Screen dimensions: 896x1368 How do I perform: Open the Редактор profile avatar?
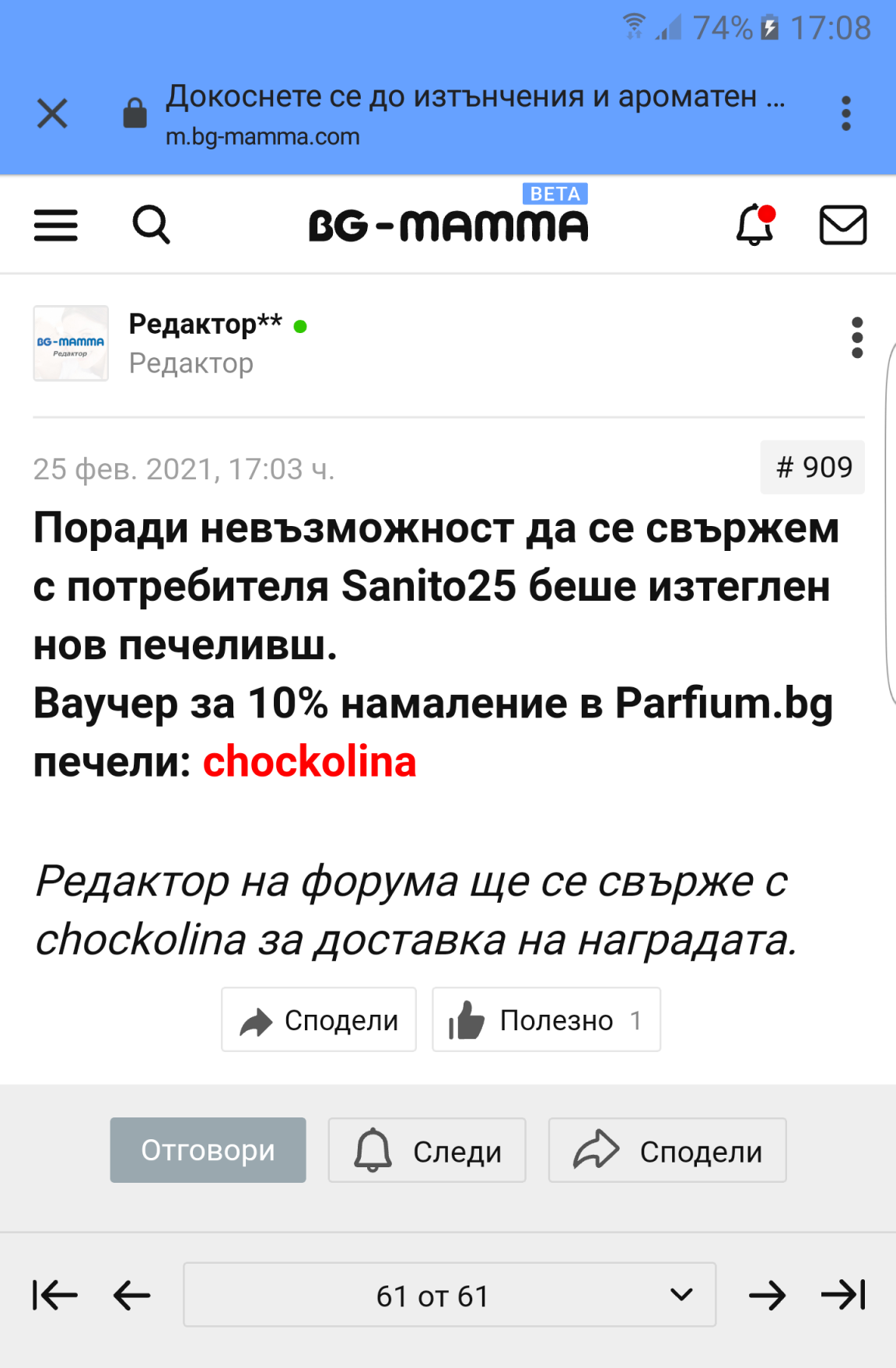point(71,343)
